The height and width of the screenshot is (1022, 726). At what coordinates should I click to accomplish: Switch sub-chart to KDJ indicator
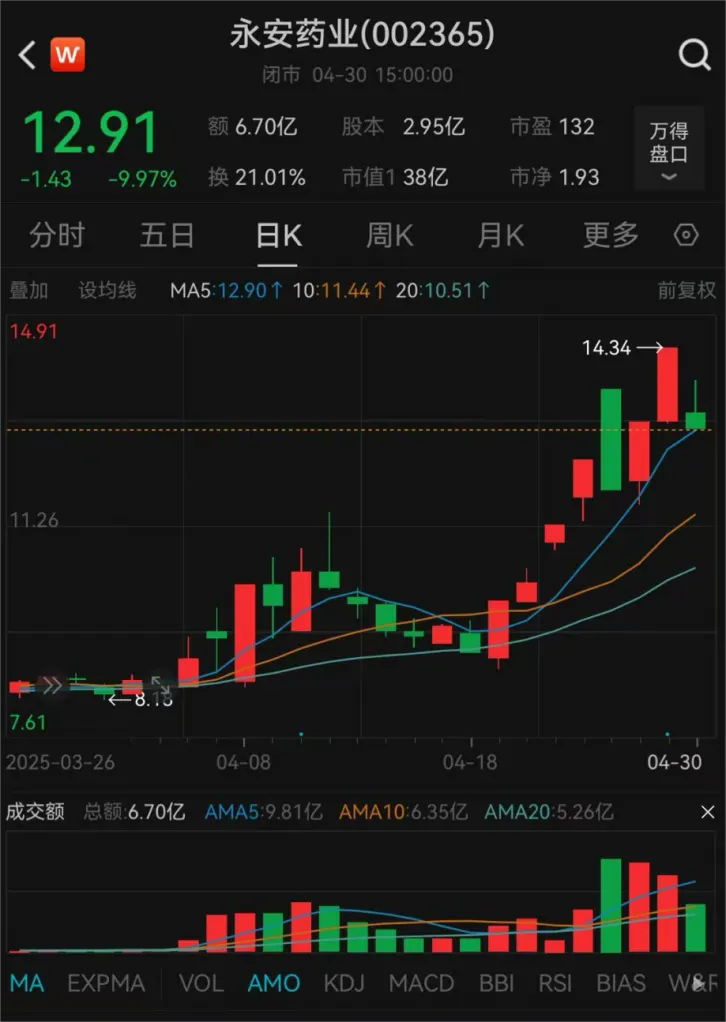click(343, 983)
